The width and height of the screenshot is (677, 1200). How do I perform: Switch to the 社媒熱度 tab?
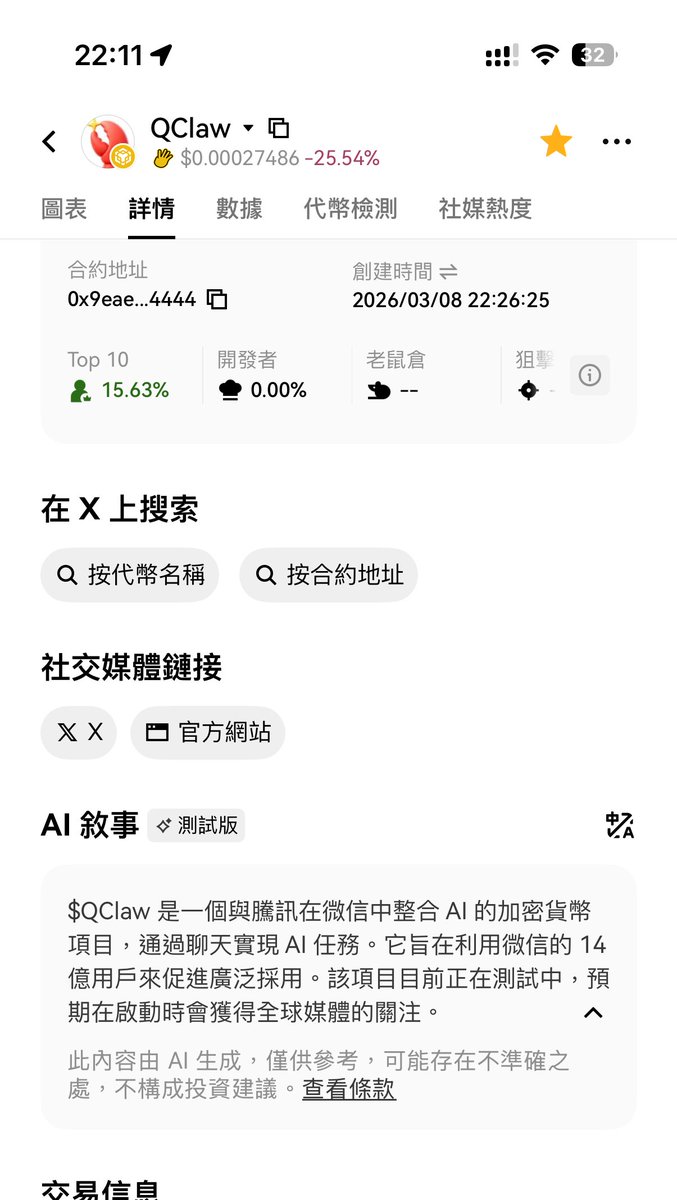[485, 208]
